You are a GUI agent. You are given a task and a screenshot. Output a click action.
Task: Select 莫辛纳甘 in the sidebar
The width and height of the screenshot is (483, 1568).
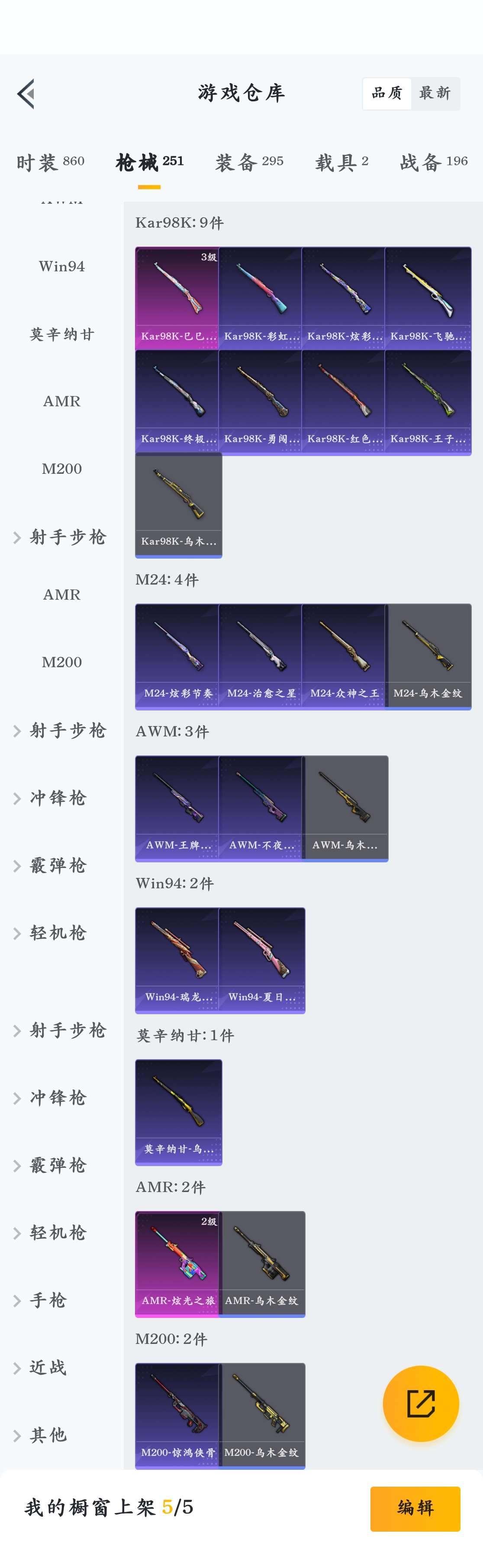click(x=61, y=334)
